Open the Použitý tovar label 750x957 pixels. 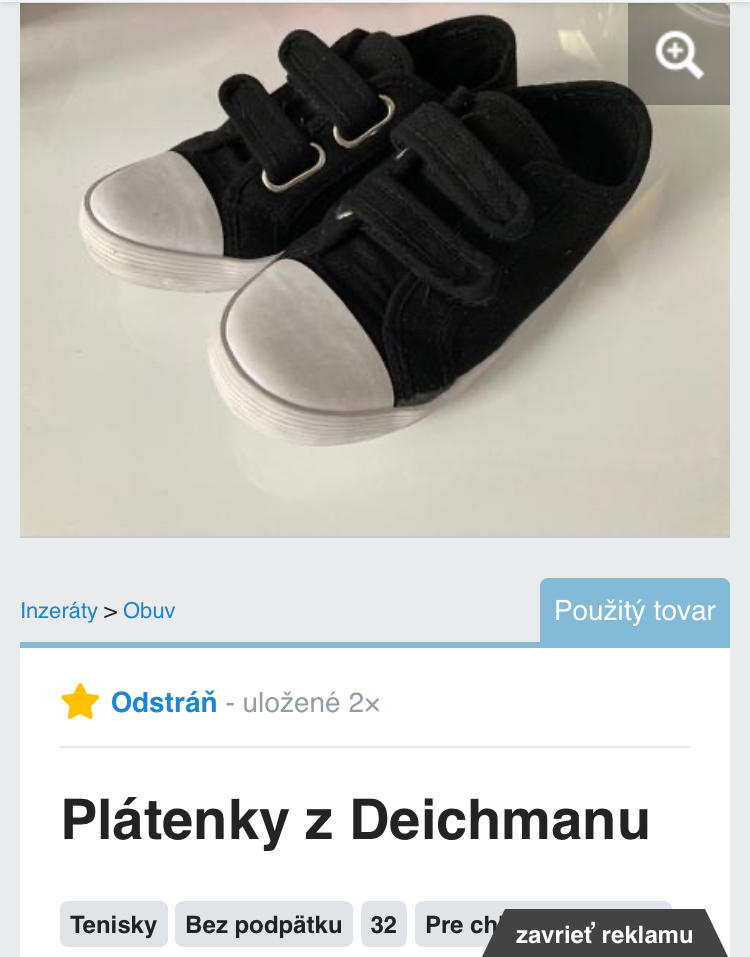tap(635, 611)
